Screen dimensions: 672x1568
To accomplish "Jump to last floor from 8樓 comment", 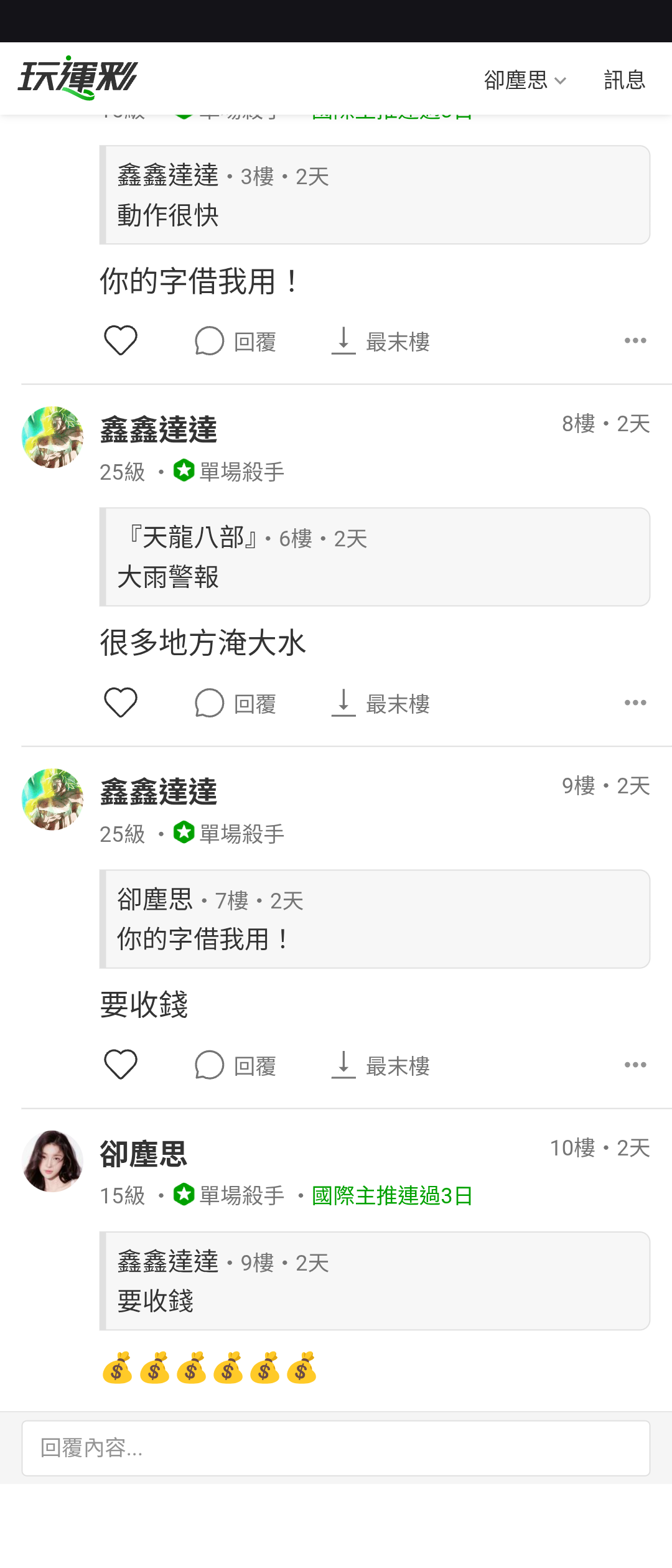I will tap(380, 703).
